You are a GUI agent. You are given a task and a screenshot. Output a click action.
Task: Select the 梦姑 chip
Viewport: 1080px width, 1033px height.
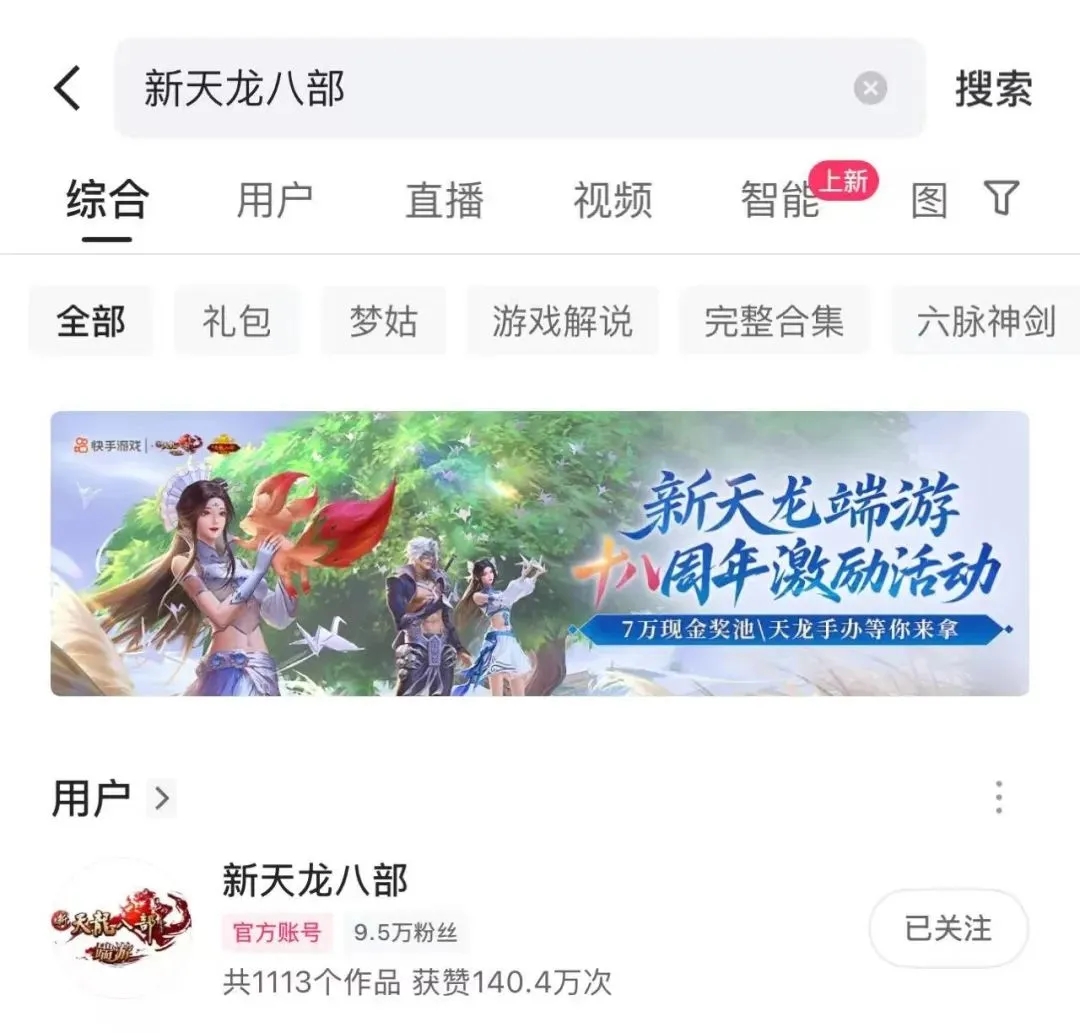coord(383,322)
